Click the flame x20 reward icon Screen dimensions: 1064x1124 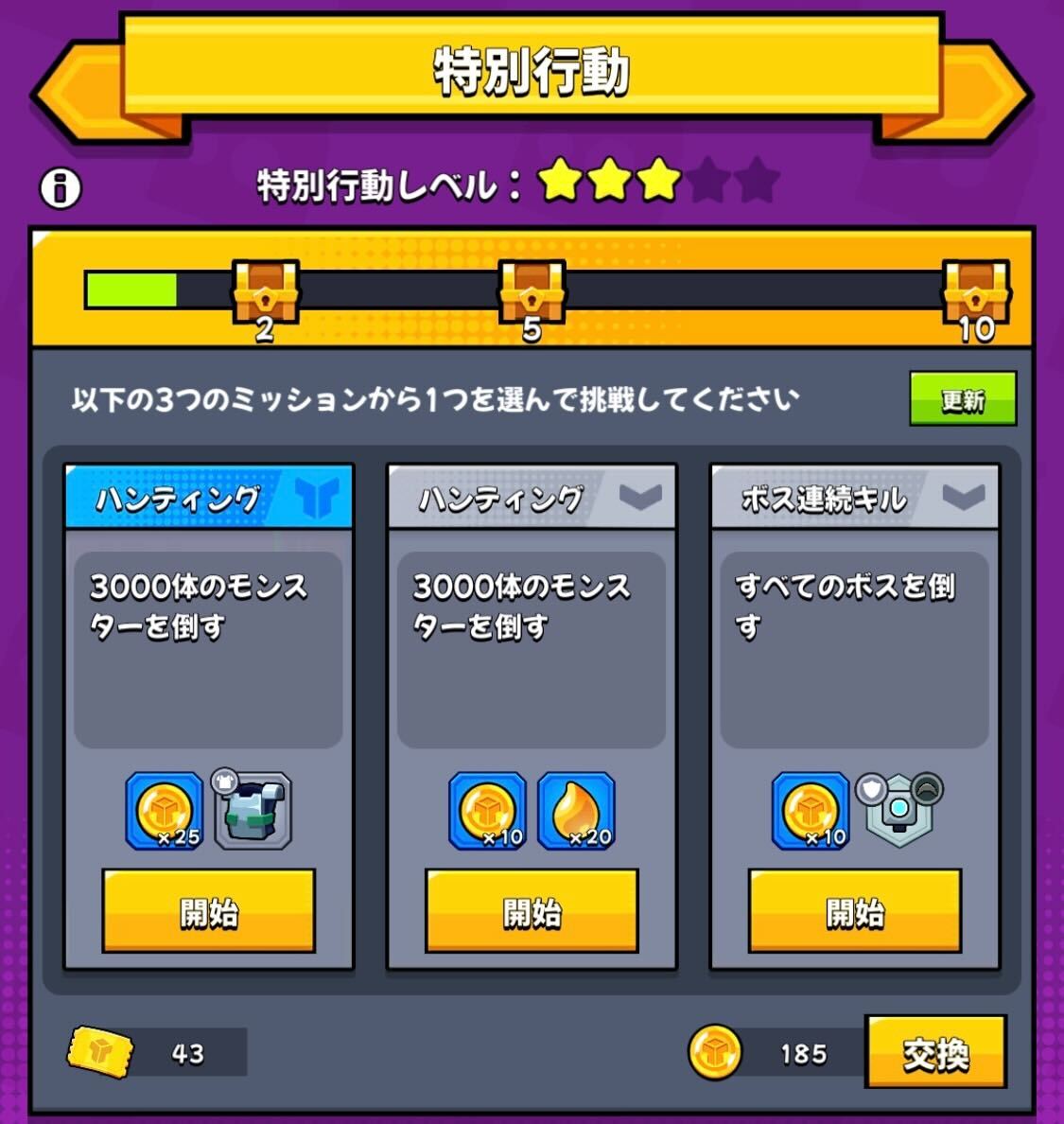click(x=576, y=812)
